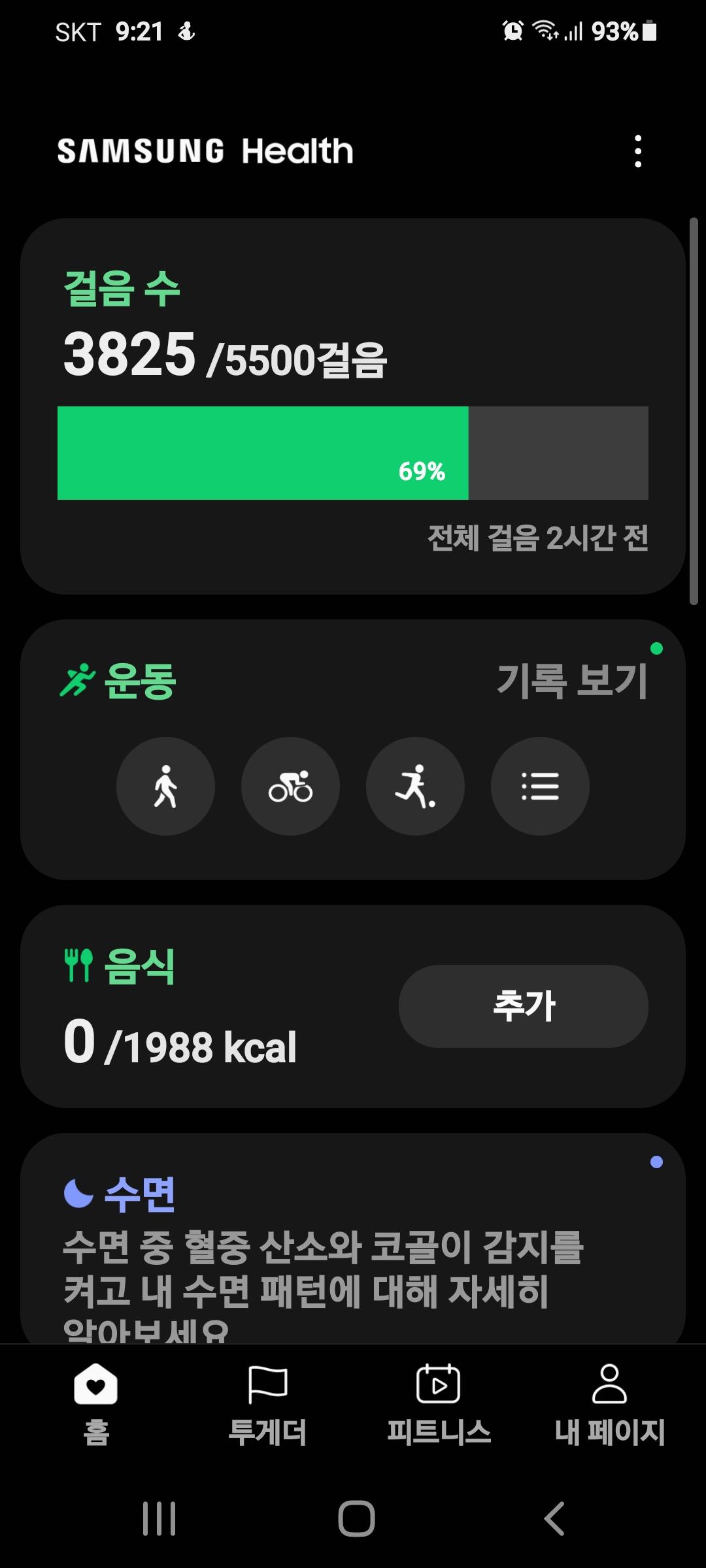
Task: Tap 추가 to add food
Action: (523, 1006)
